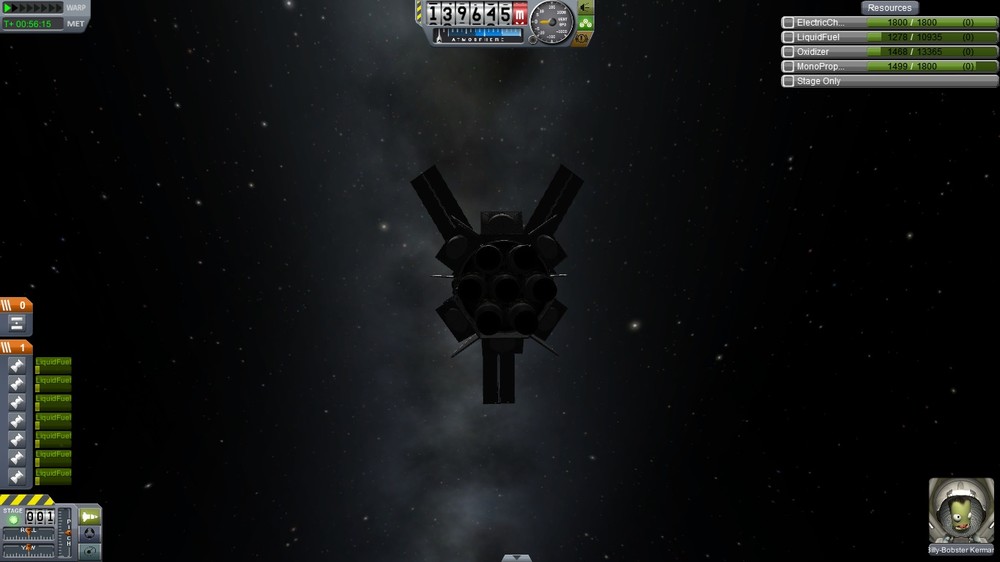The height and width of the screenshot is (562, 1000).
Task: Expand the navball with the bottom arrow
Action: click(516, 557)
